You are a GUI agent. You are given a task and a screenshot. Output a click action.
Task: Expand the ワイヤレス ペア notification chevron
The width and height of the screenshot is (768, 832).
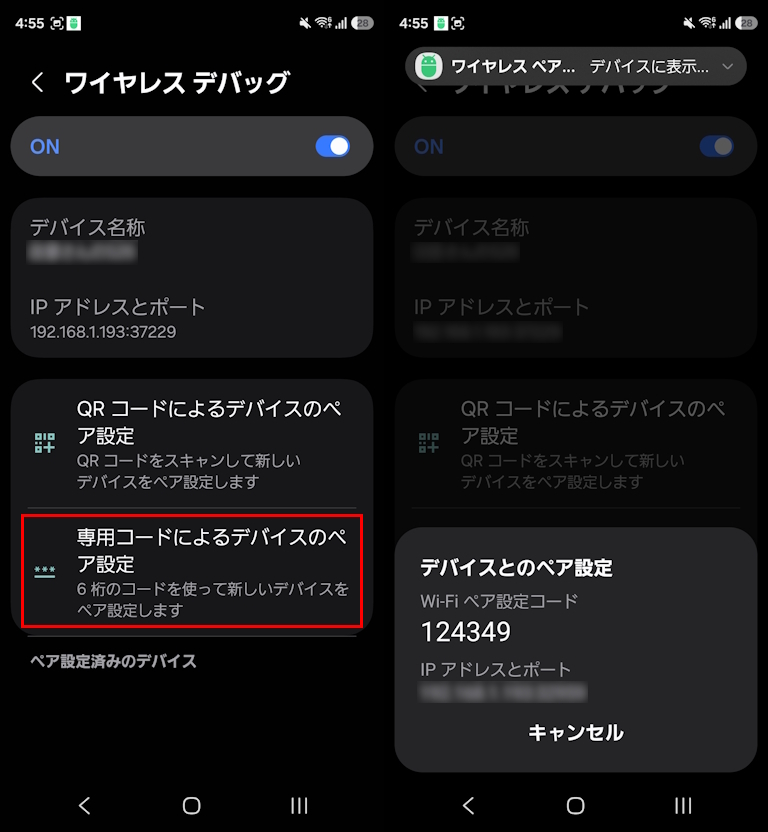point(728,67)
